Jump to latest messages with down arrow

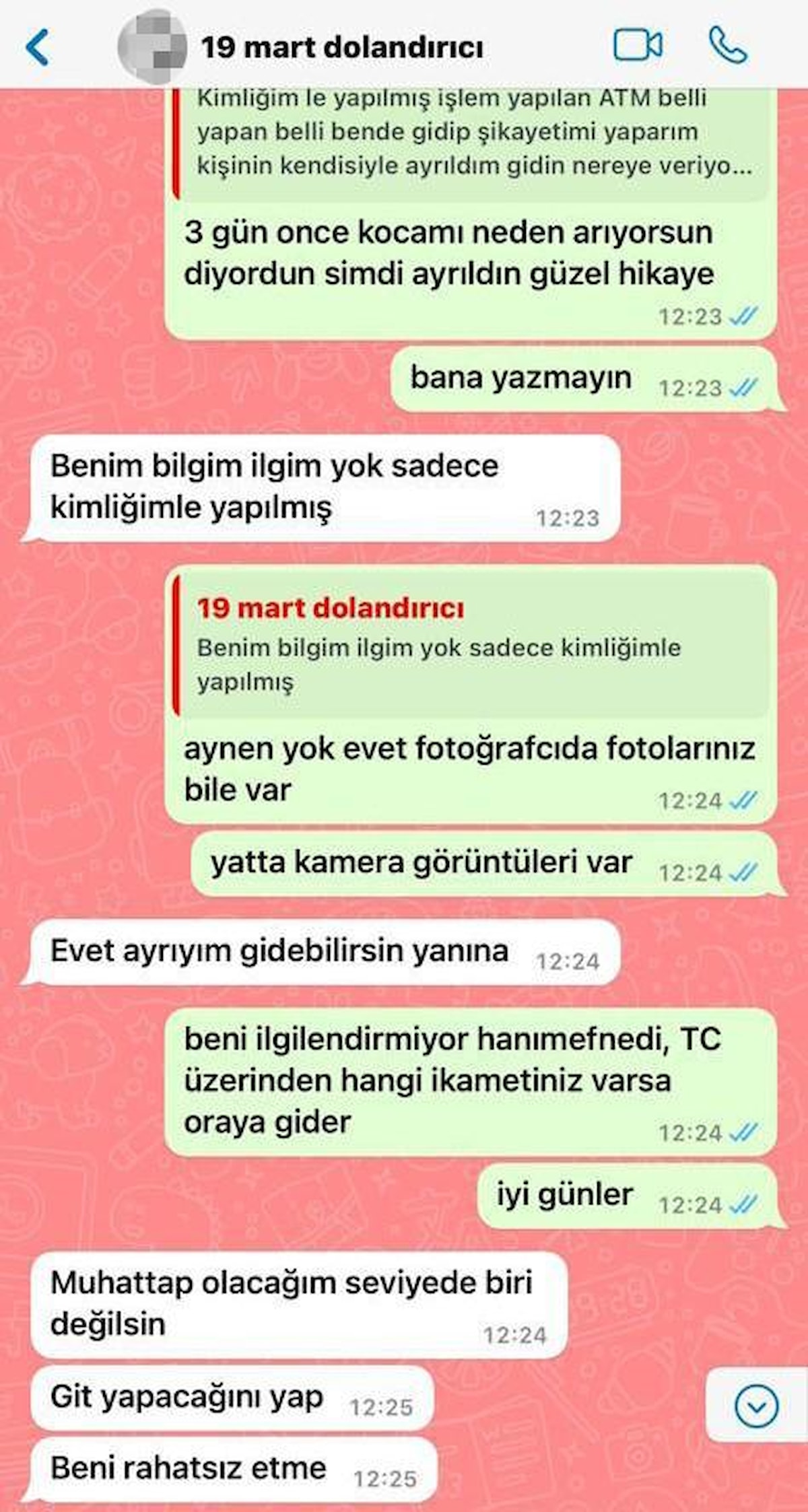[x=756, y=1406]
